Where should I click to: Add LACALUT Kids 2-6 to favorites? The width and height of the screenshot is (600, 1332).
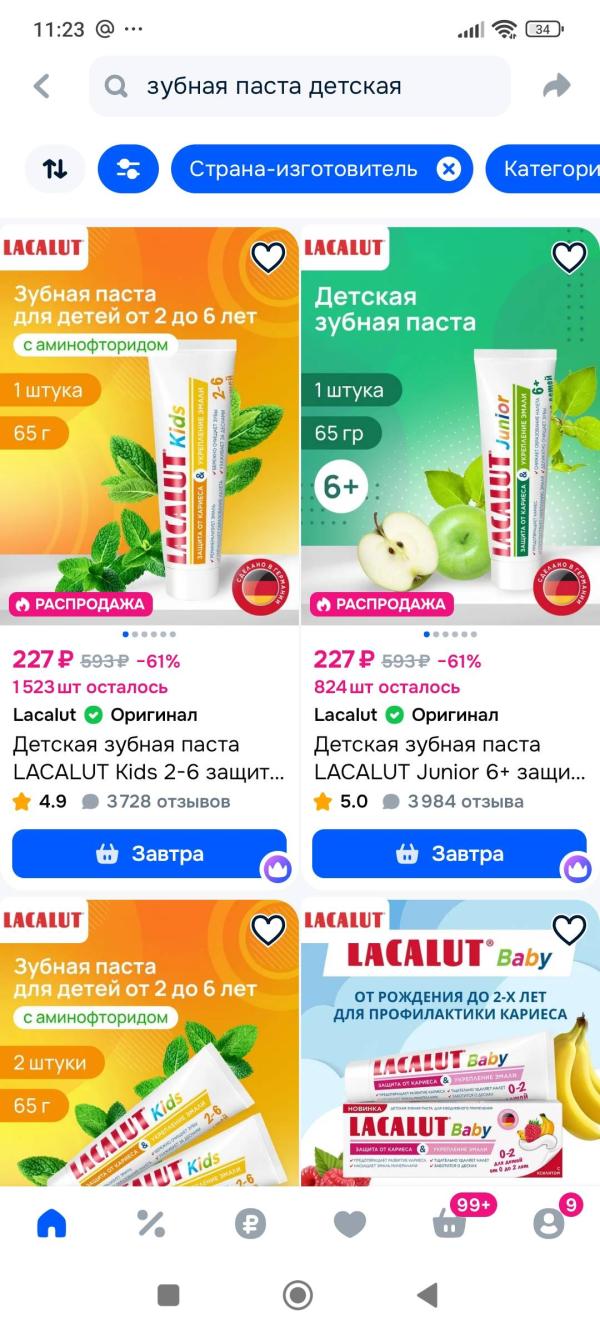(268, 257)
